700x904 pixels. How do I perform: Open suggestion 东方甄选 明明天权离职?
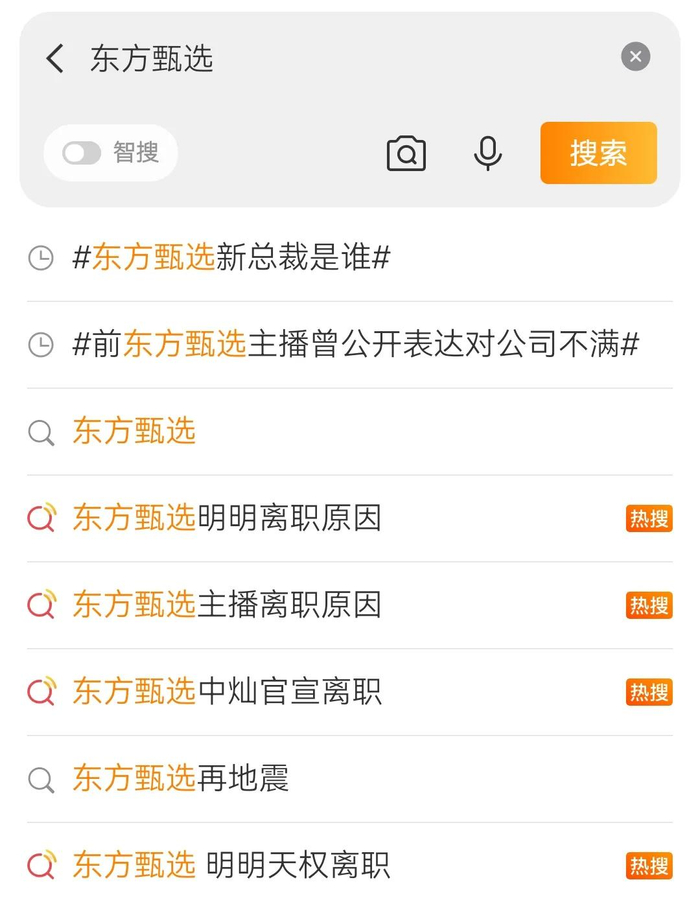click(x=349, y=865)
